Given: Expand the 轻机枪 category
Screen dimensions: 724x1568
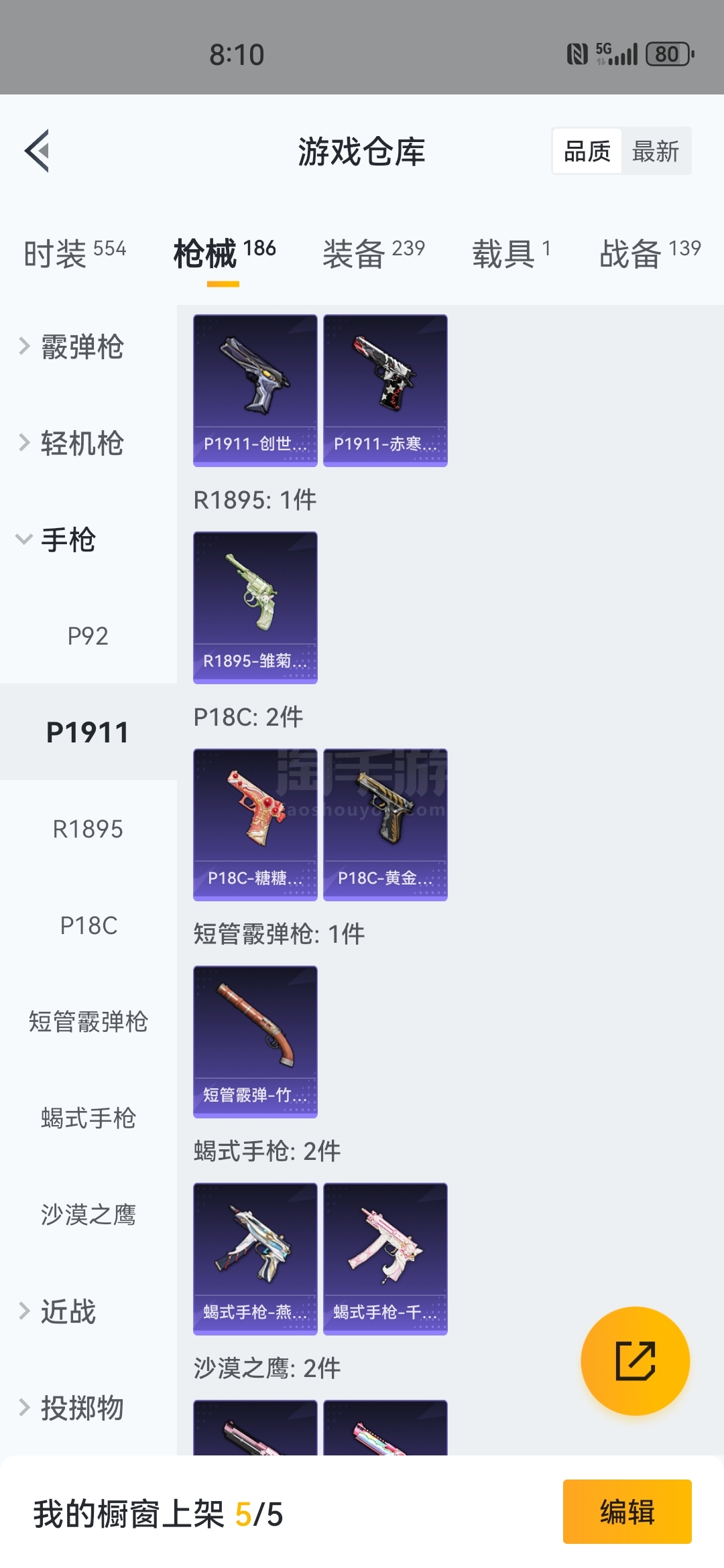Looking at the screenshot, I should (x=82, y=444).
